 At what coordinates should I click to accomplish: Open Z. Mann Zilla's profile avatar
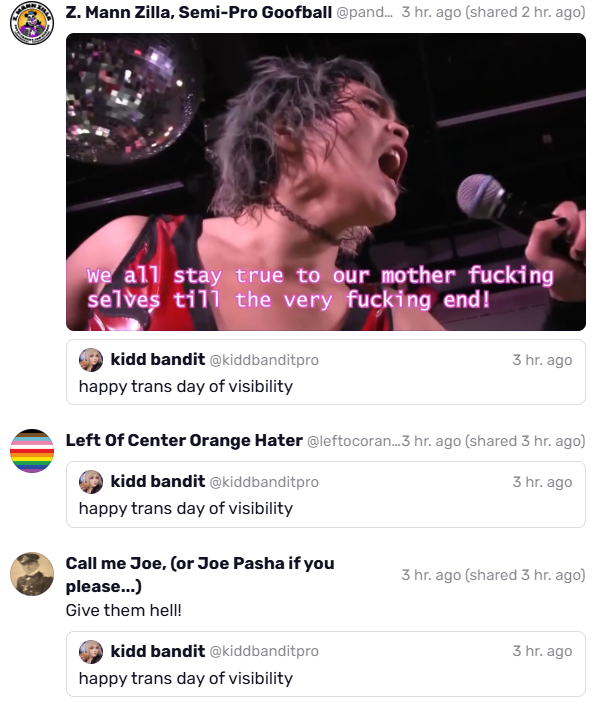tap(32, 23)
